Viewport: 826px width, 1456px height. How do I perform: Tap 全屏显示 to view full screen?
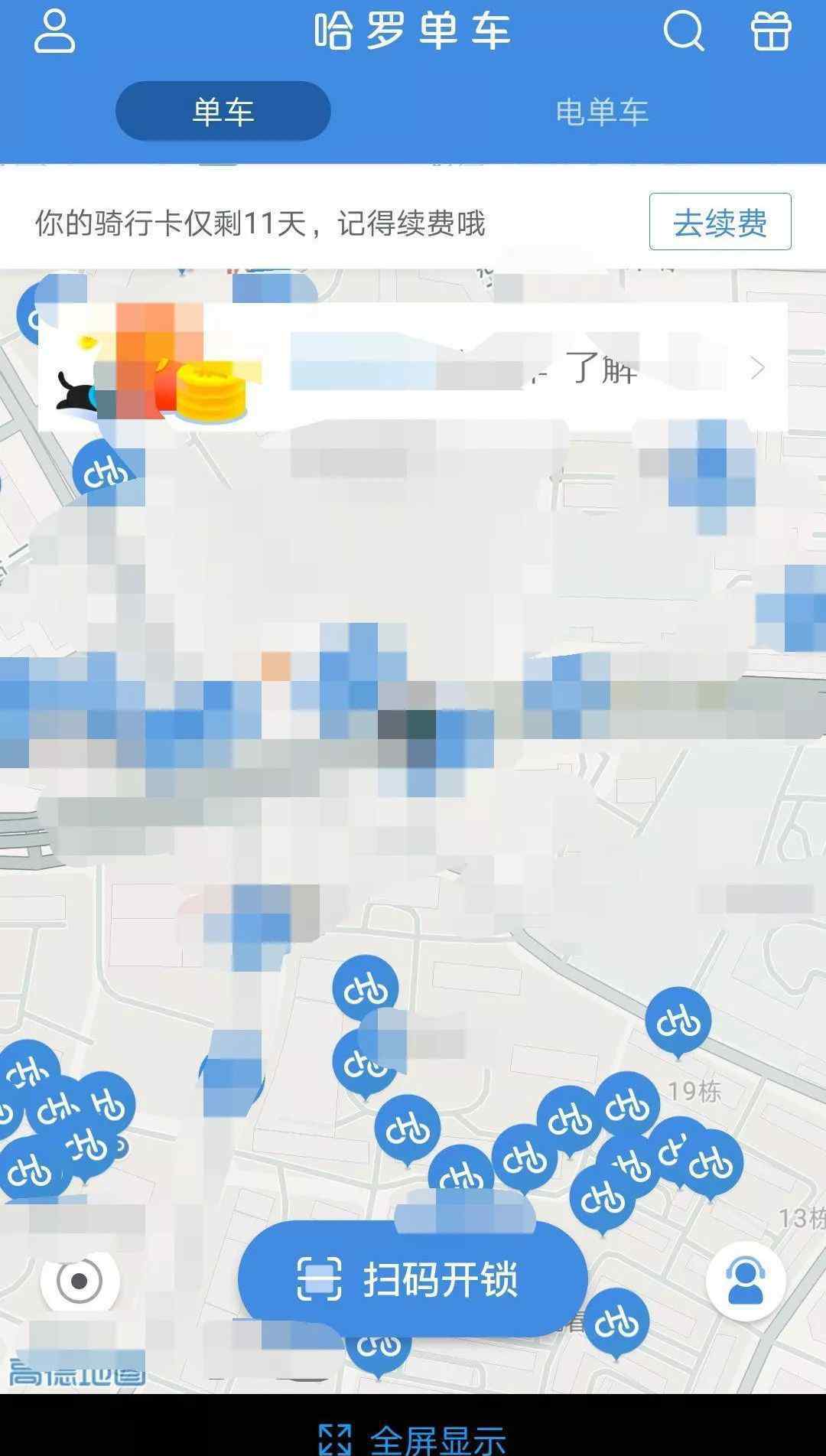pyautogui.click(x=413, y=1438)
